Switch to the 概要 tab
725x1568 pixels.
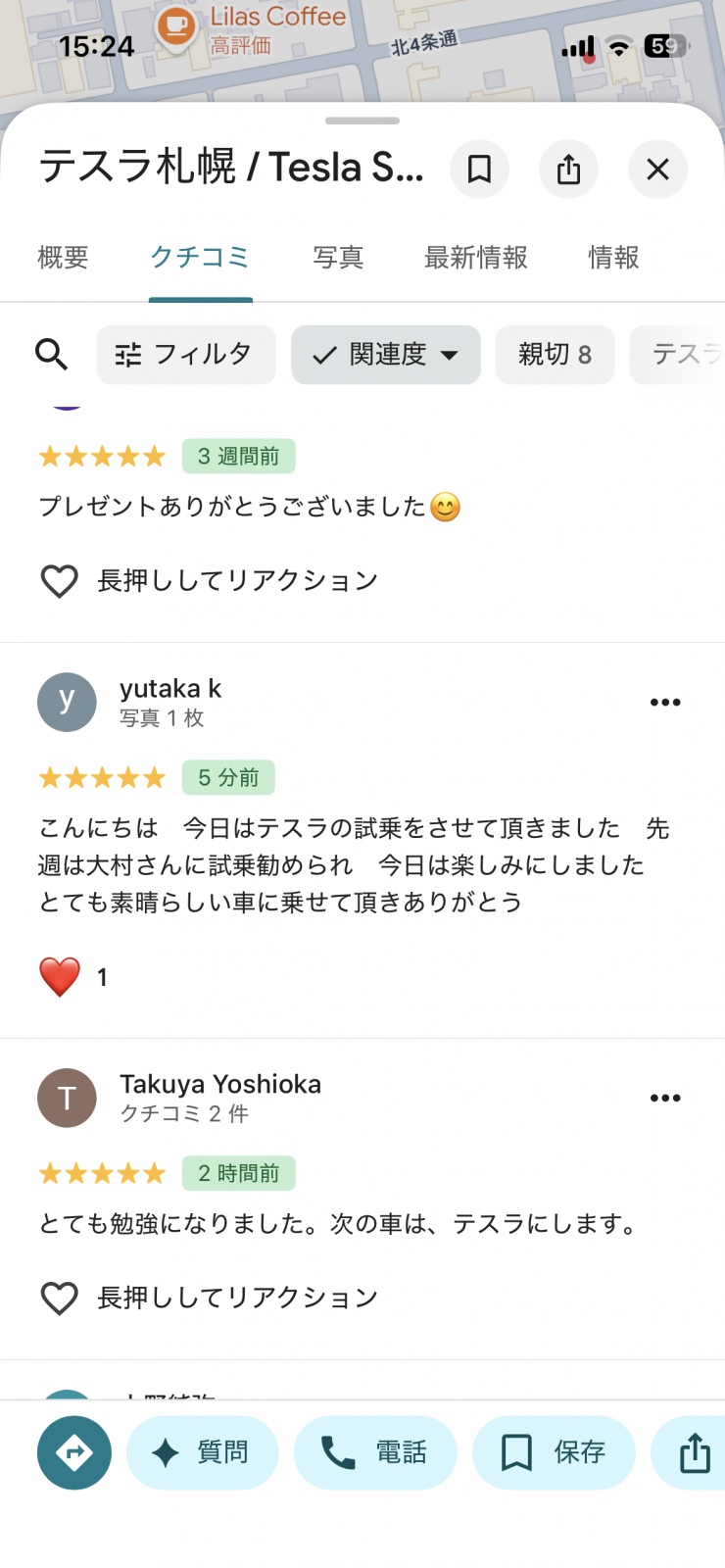(63, 258)
